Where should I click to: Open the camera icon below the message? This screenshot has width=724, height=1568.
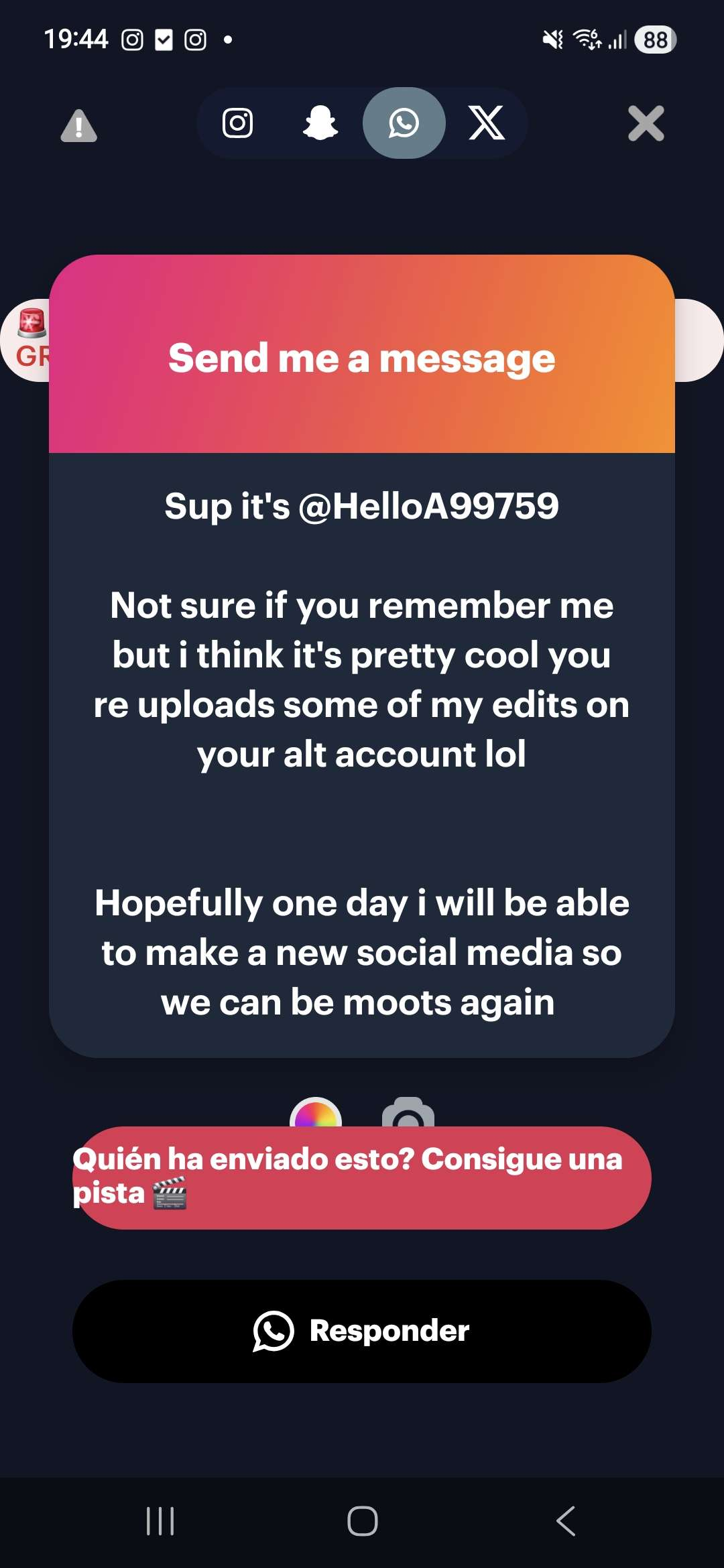(408, 1112)
